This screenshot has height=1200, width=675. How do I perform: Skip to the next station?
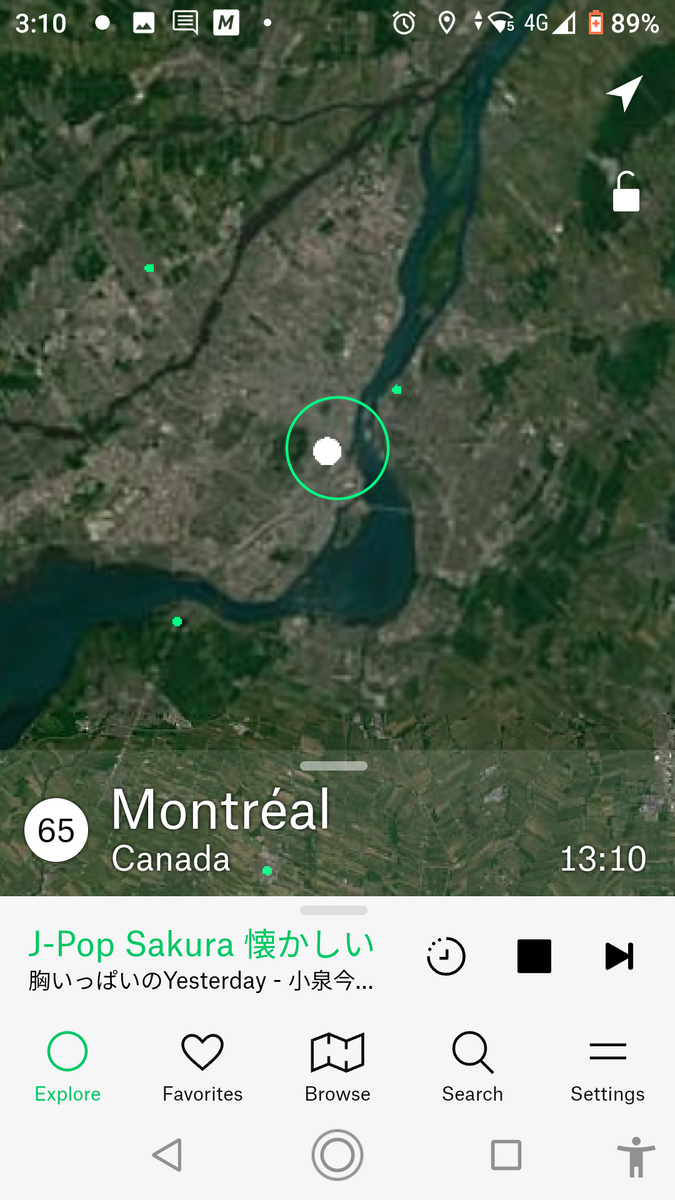619,956
